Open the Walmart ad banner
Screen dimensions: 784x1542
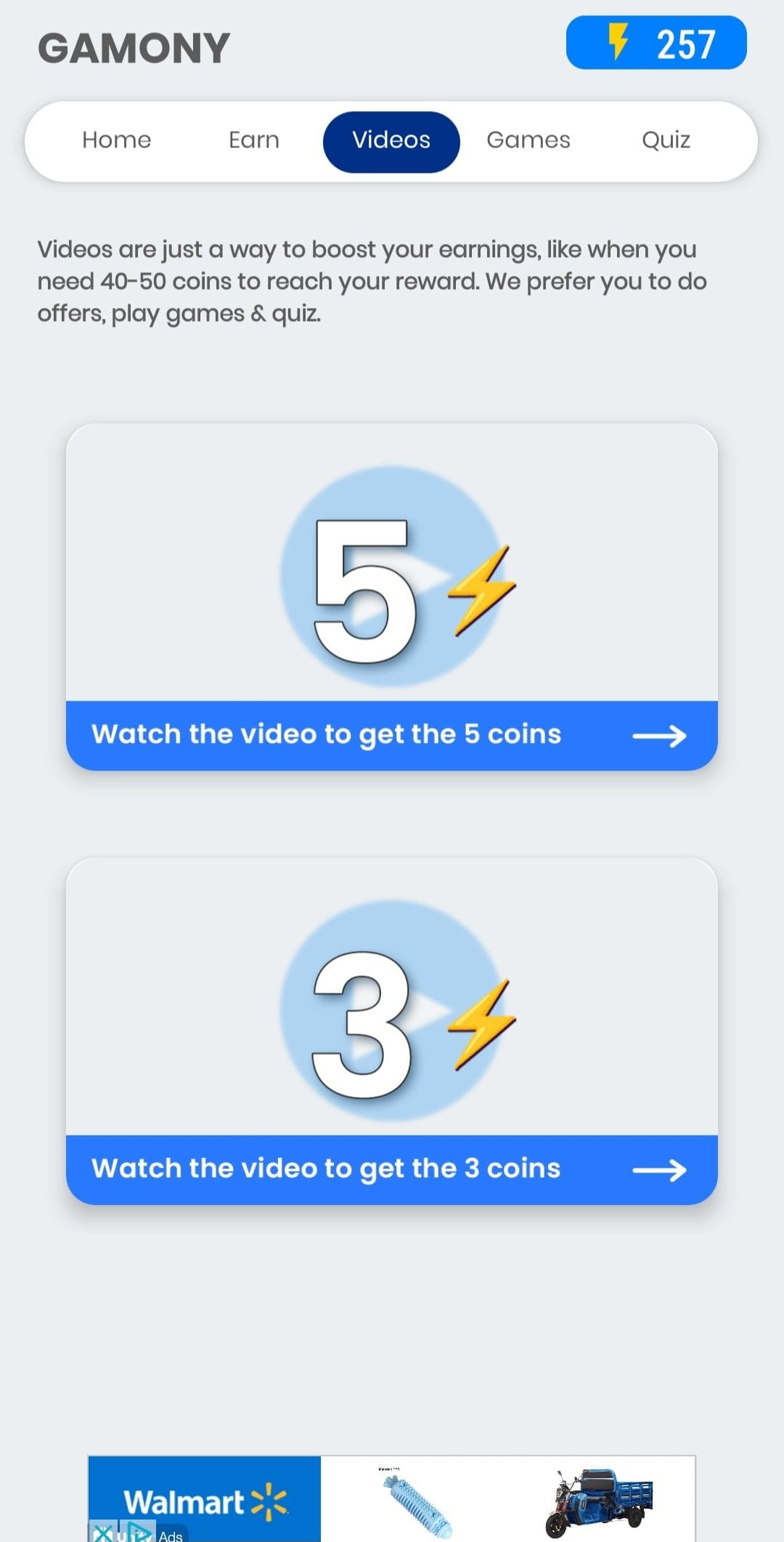[x=391, y=1499]
